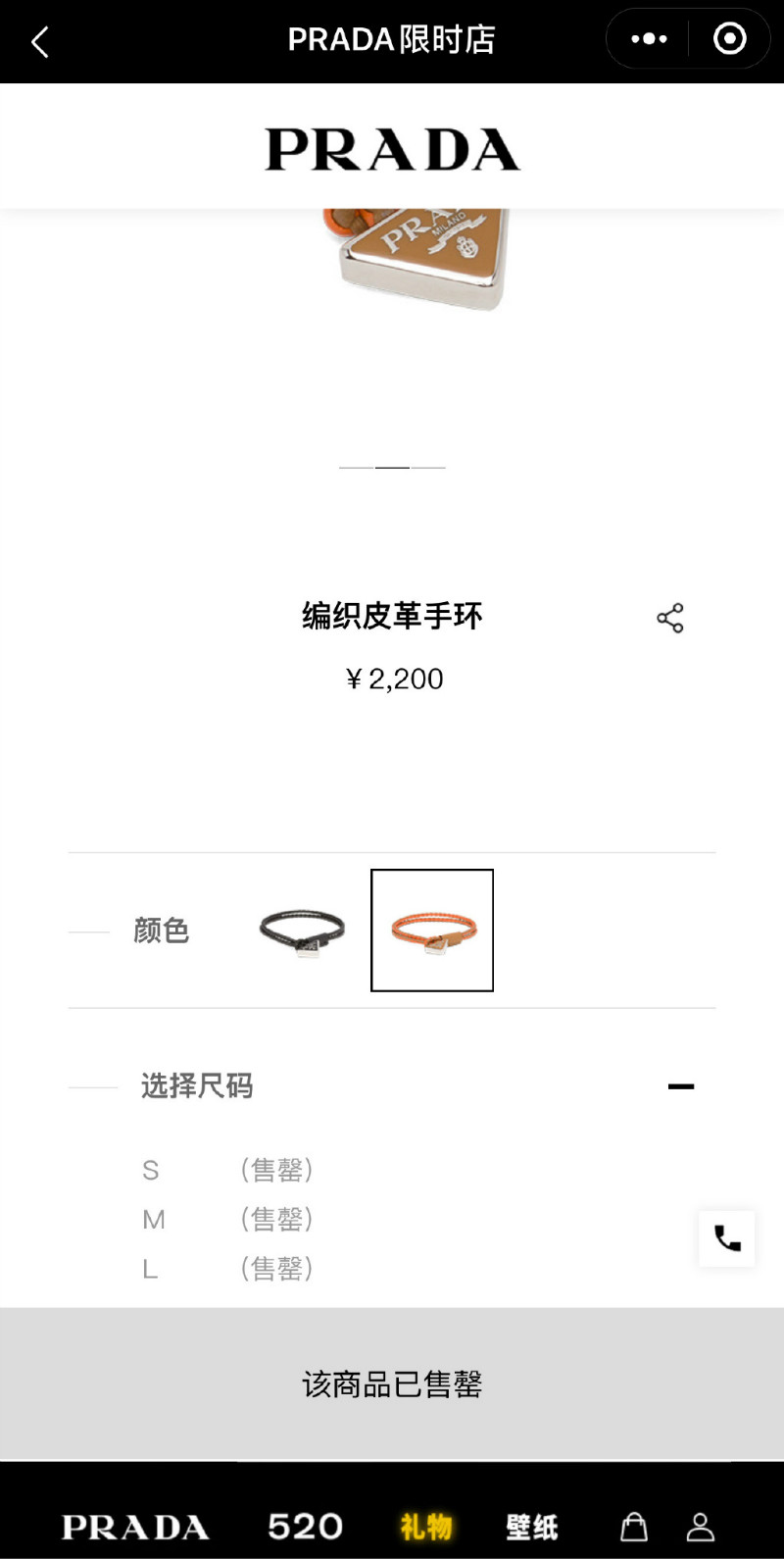This screenshot has width=784, height=1559.
Task: Collapse the 选择尺码 section
Action: coord(681,1086)
